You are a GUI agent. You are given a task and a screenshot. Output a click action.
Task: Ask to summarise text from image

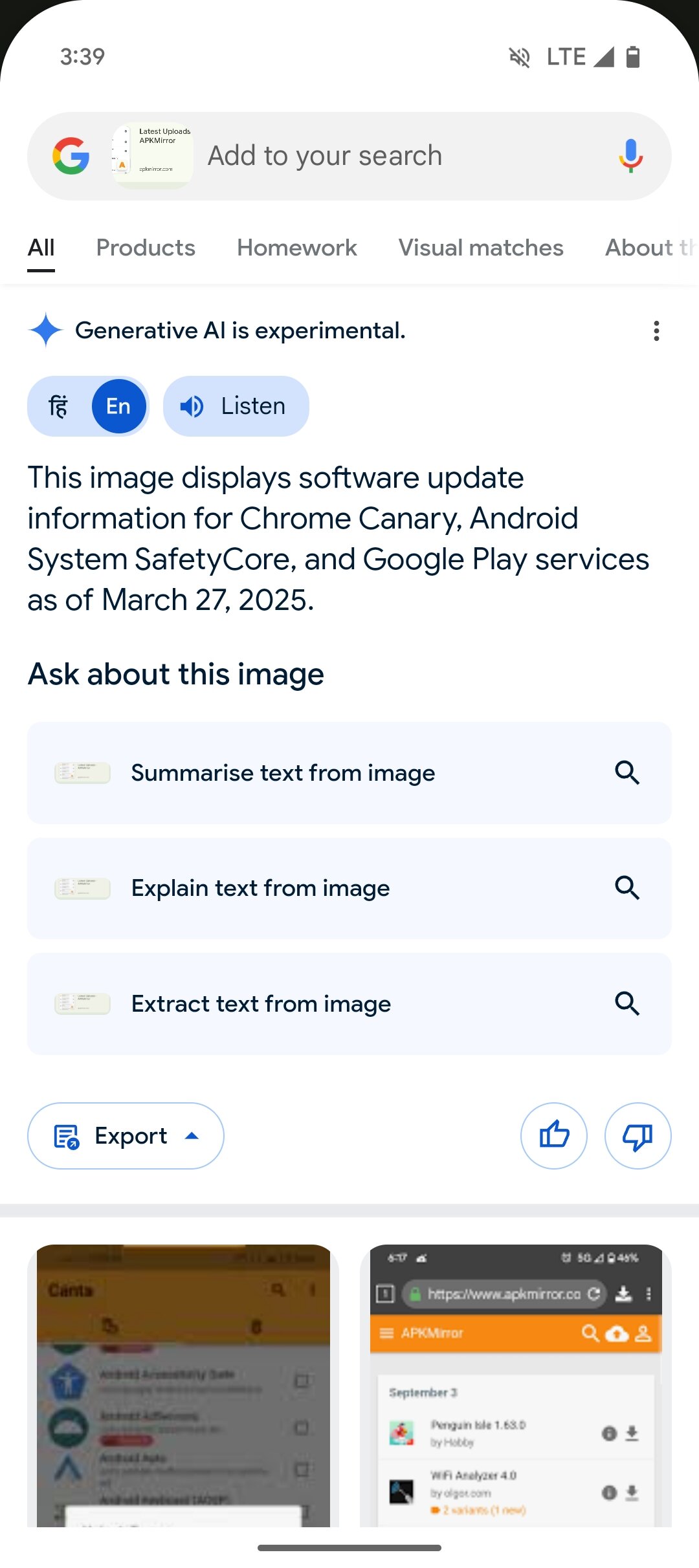click(x=349, y=772)
